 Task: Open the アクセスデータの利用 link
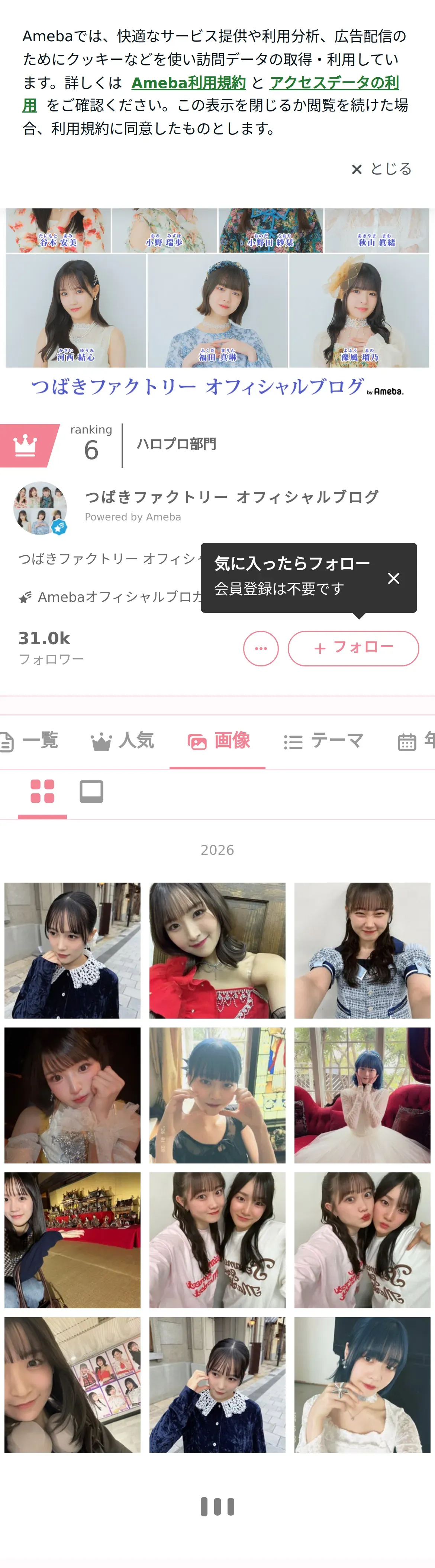(334, 83)
